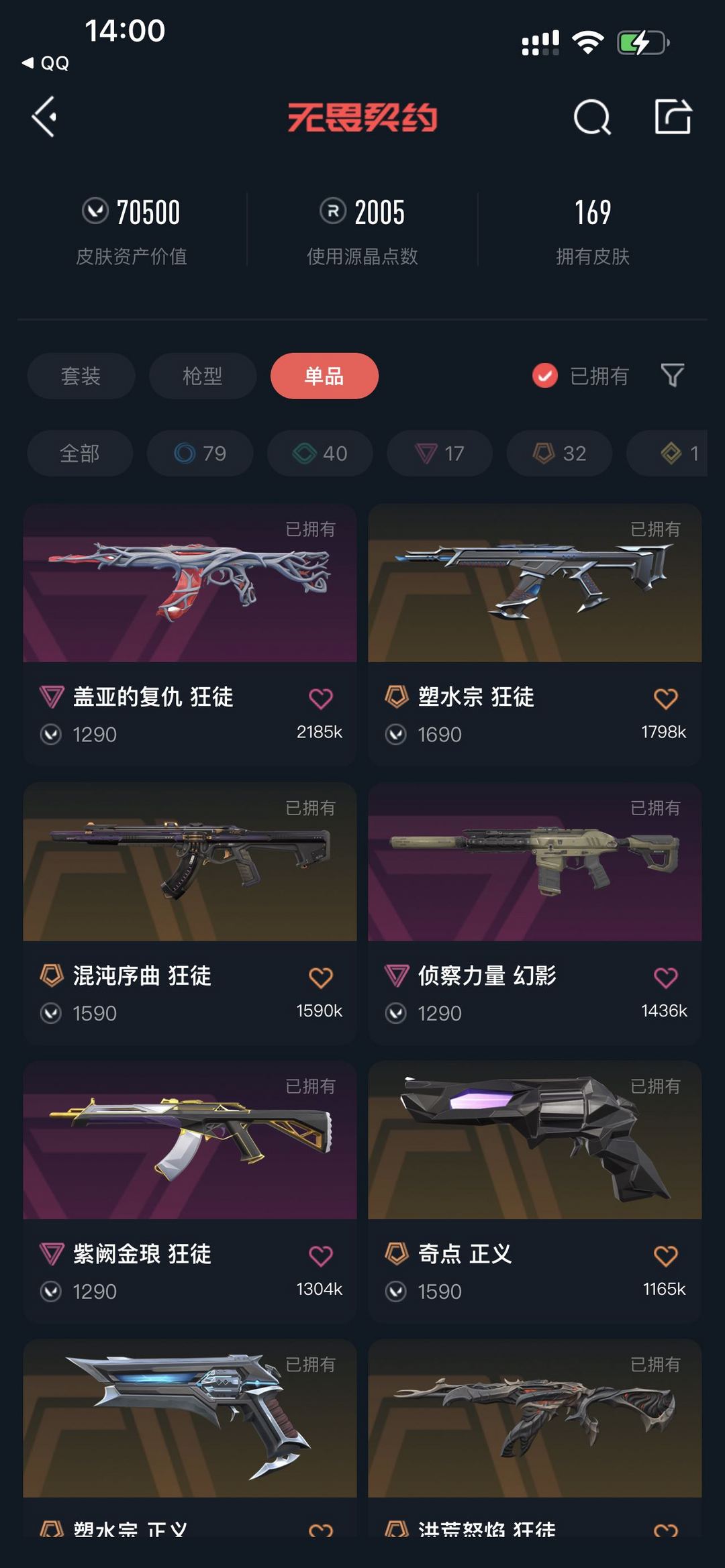Like the 奇点 正义 skin
Viewport: 725px width, 1568px height.
[666, 1255]
